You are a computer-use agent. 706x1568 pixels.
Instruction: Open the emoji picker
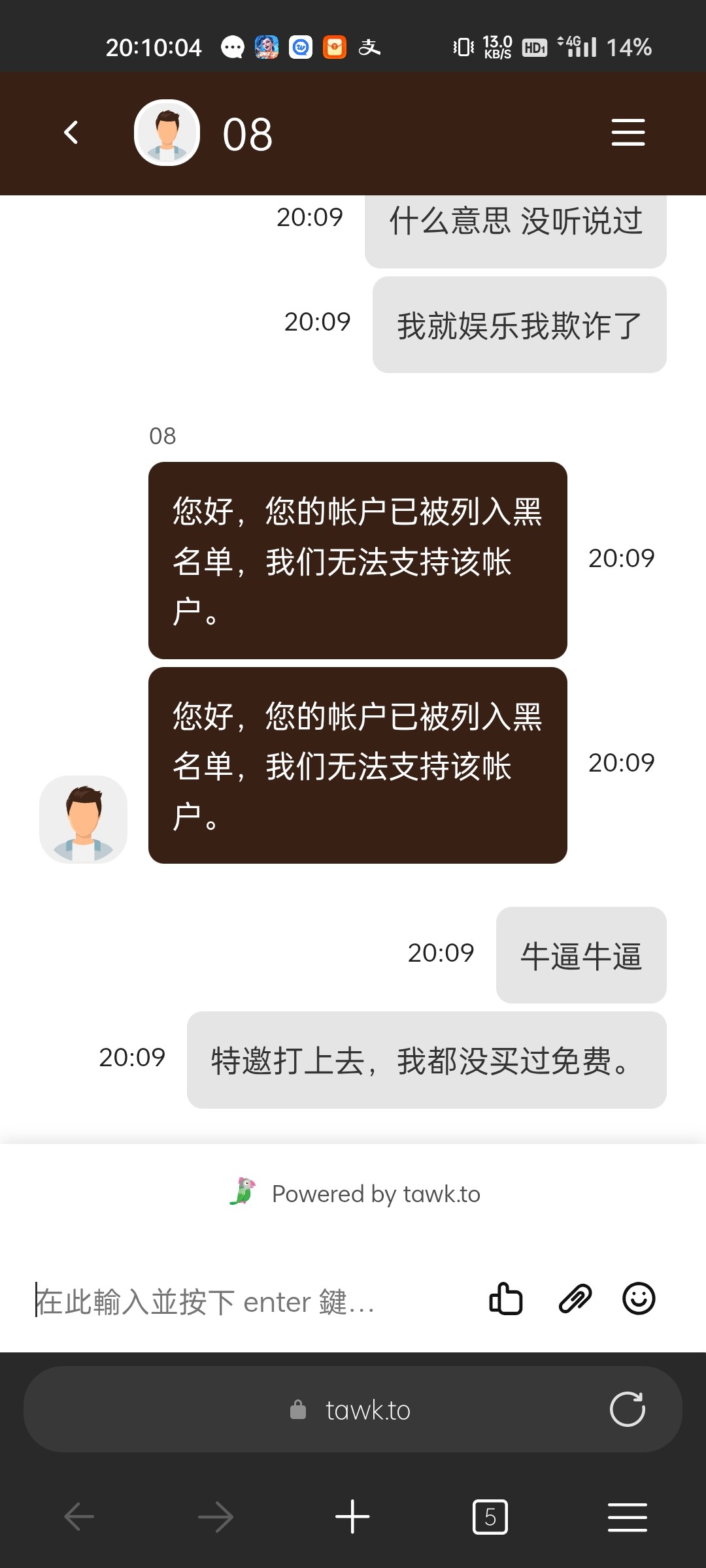pyautogui.click(x=639, y=1299)
